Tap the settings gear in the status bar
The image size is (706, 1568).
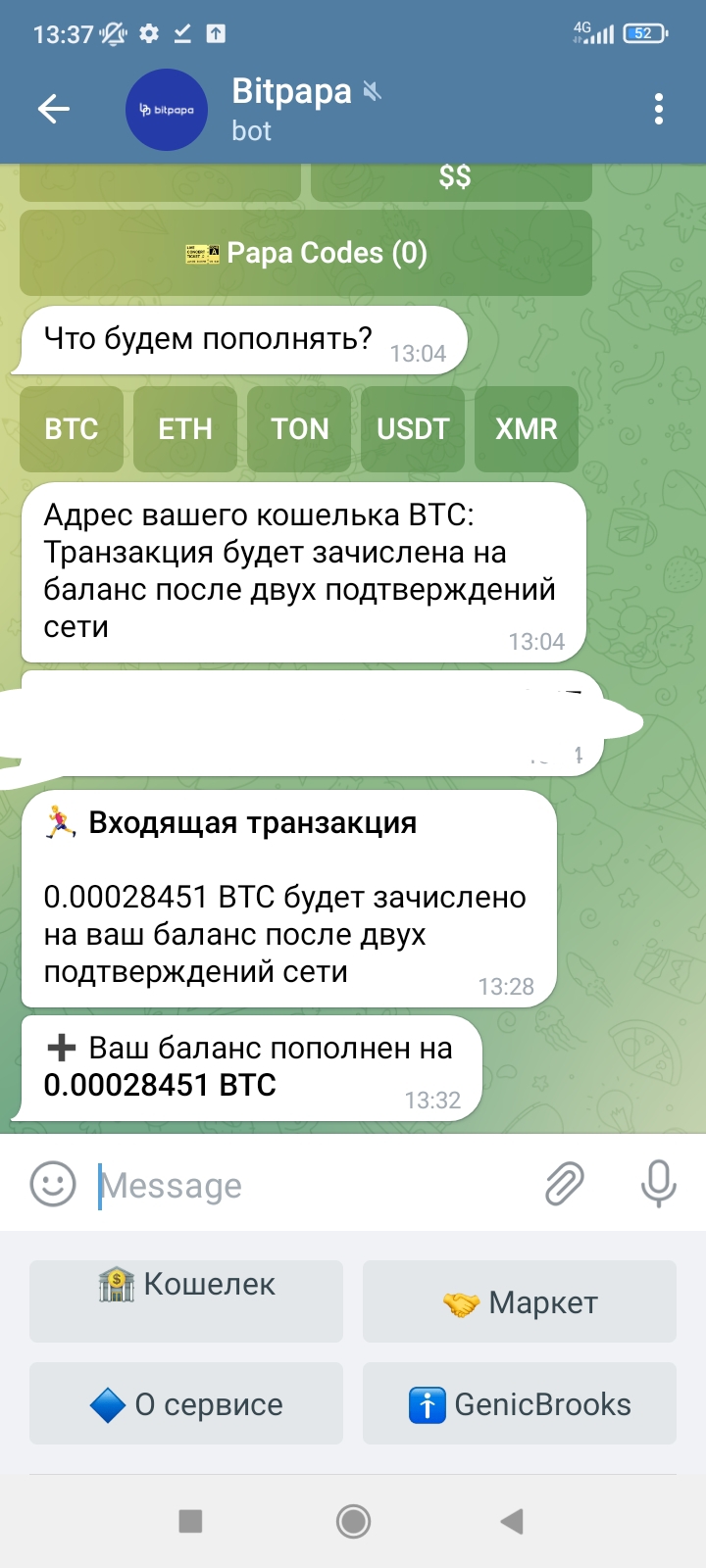pyautogui.click(x=149, y=31)
